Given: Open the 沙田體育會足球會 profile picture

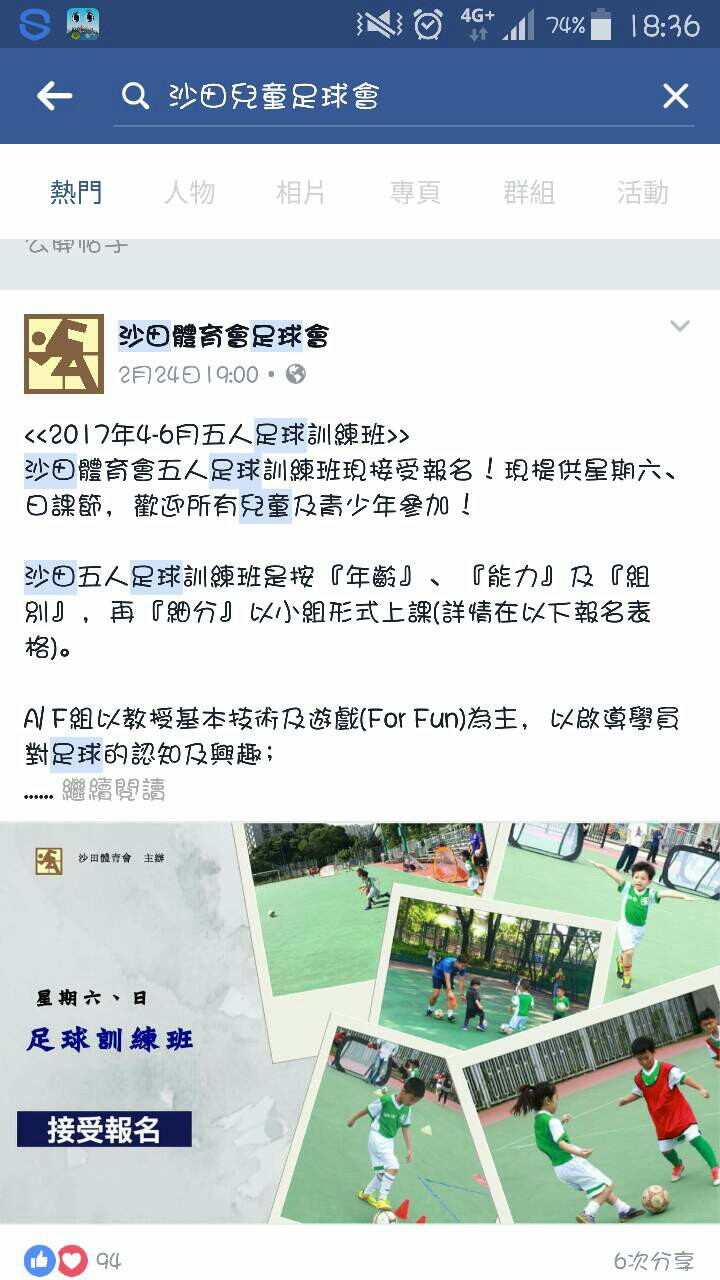Looking at the screenshot, I should pyautogui.click(x=64, y=354).
